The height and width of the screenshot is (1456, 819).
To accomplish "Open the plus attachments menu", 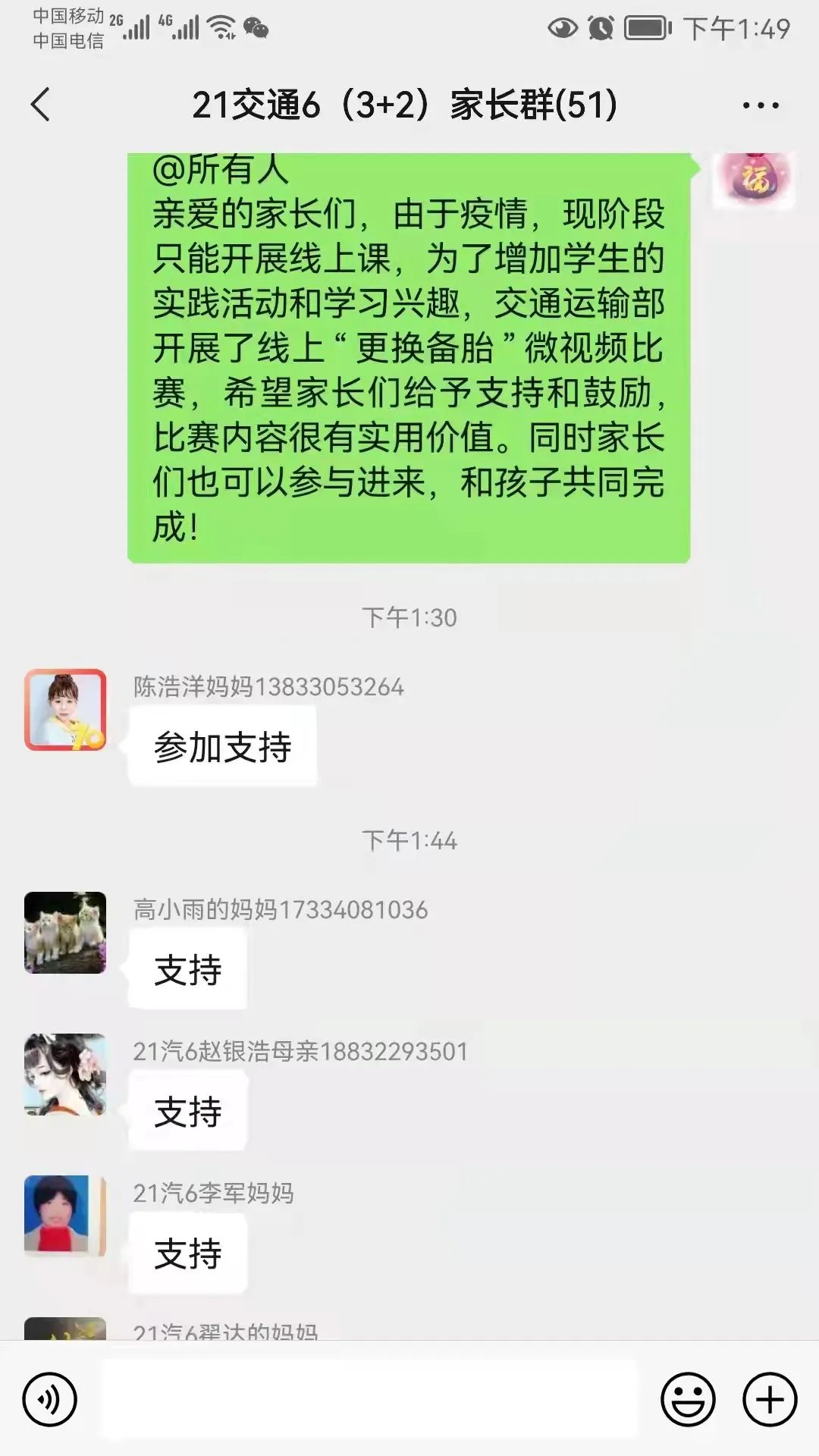I will (x=769, y=1399).
